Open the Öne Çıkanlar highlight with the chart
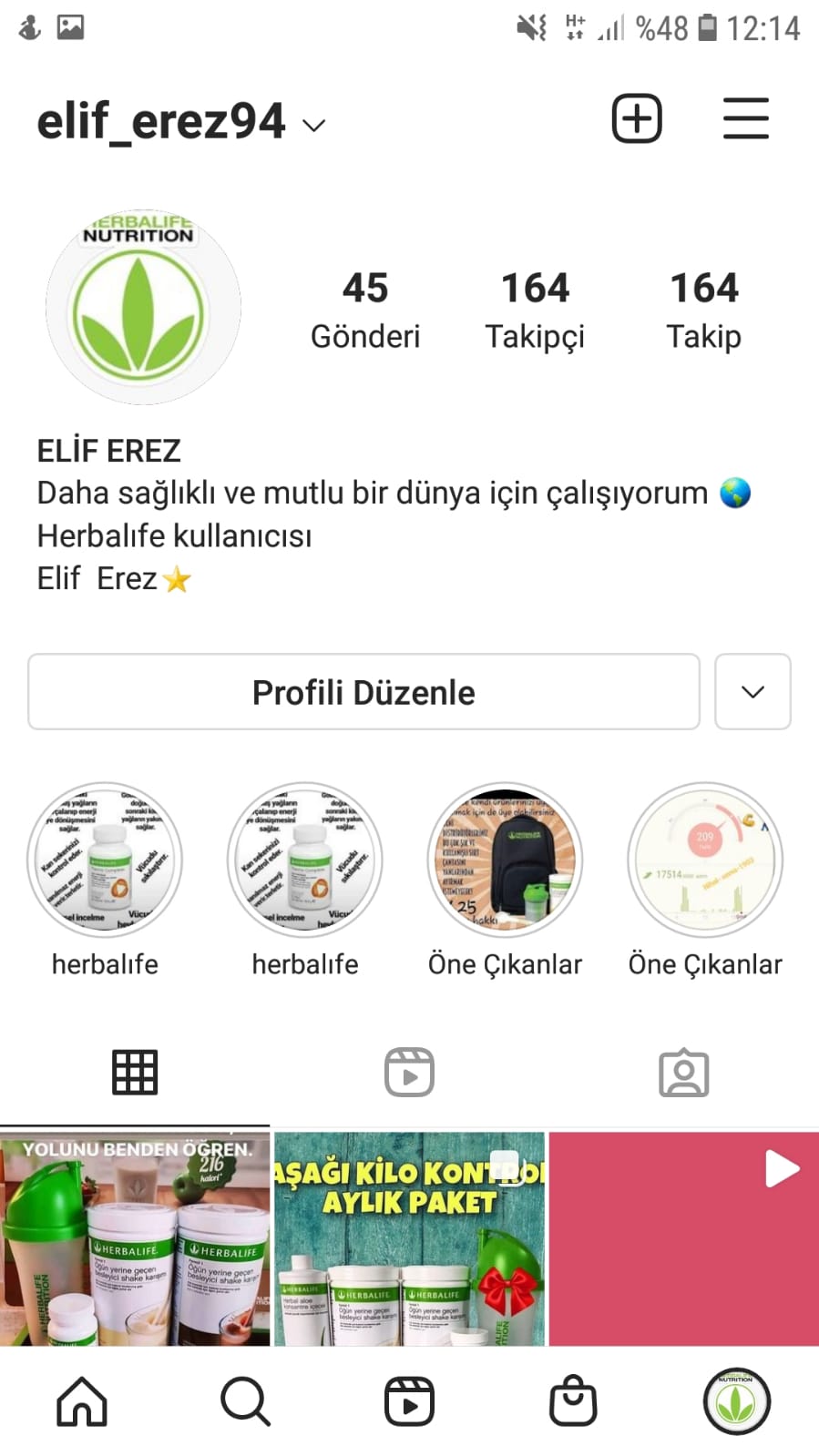 tap(705, 860)
